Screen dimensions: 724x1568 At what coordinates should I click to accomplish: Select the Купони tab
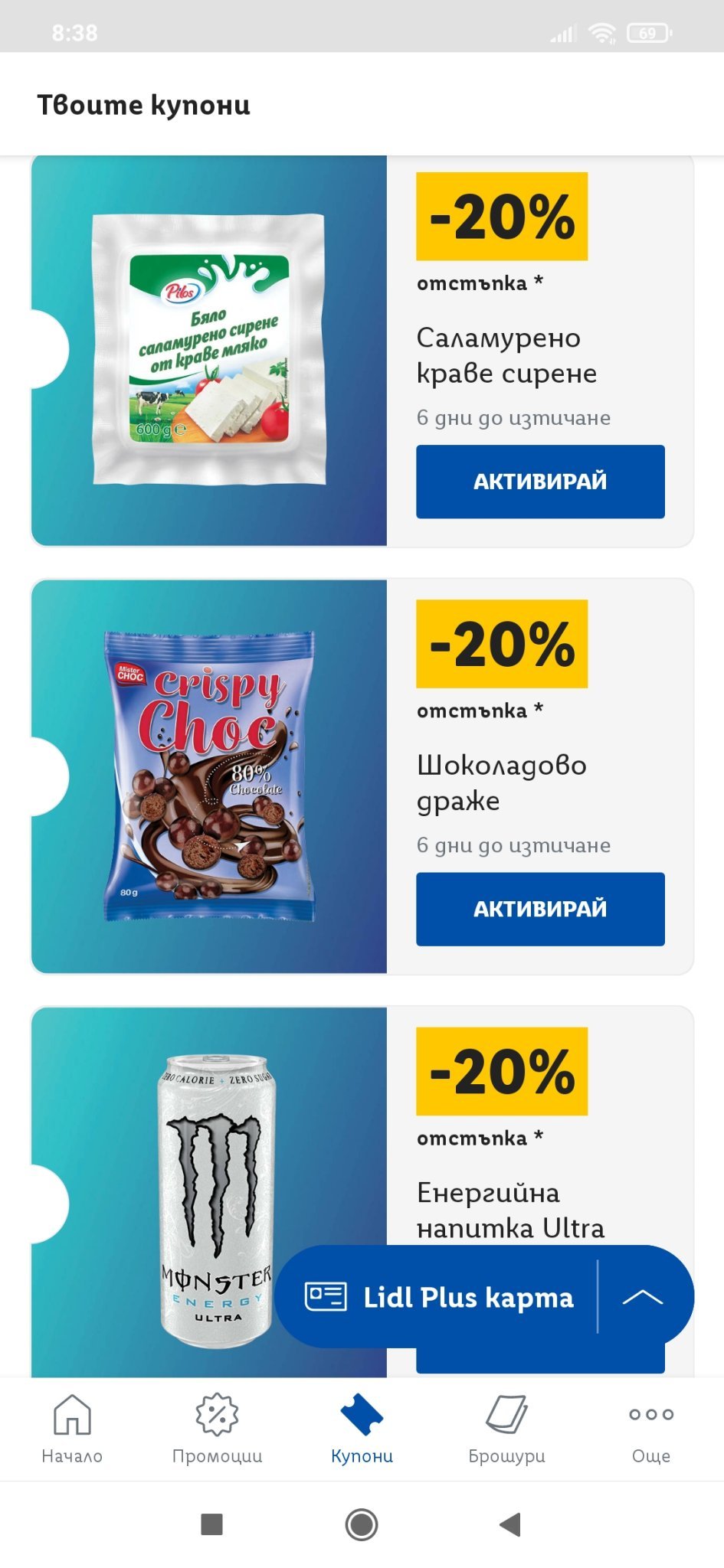click(362, 1429)
